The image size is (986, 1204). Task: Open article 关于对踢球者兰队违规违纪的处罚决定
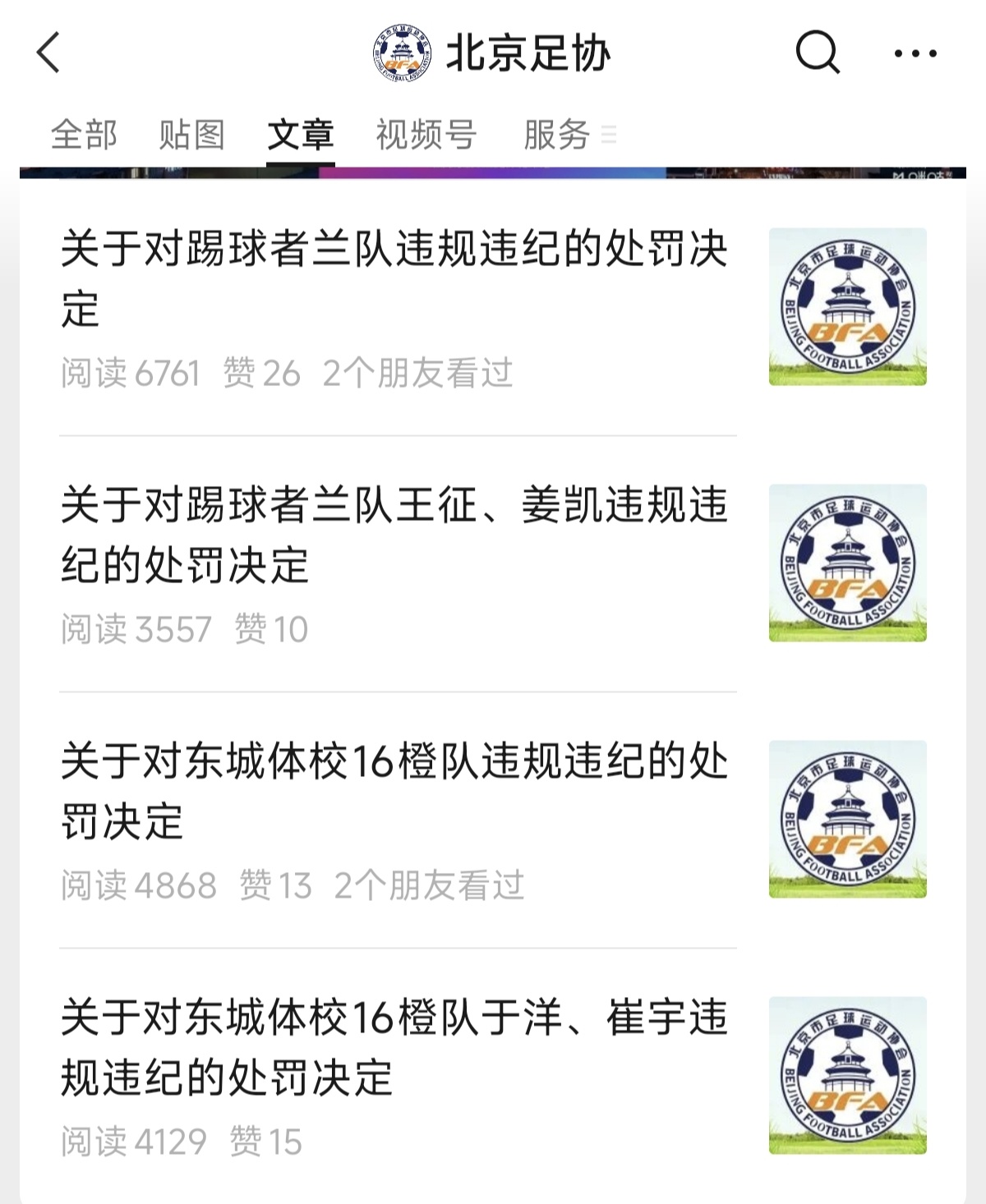pos(394,279)
